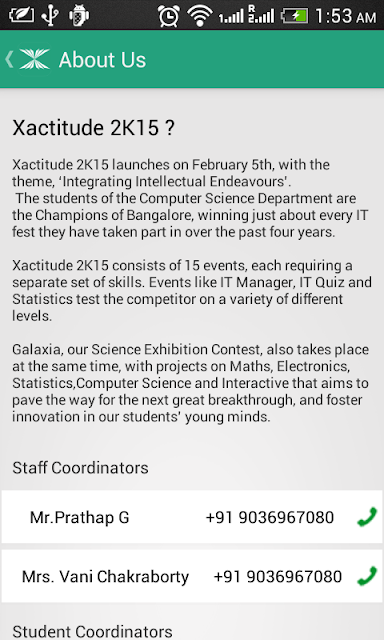The height and width of the screenshot is (640, 384).
Task: Open Mrs. Vani Chakraborty contact row
Action: (192, 576)
